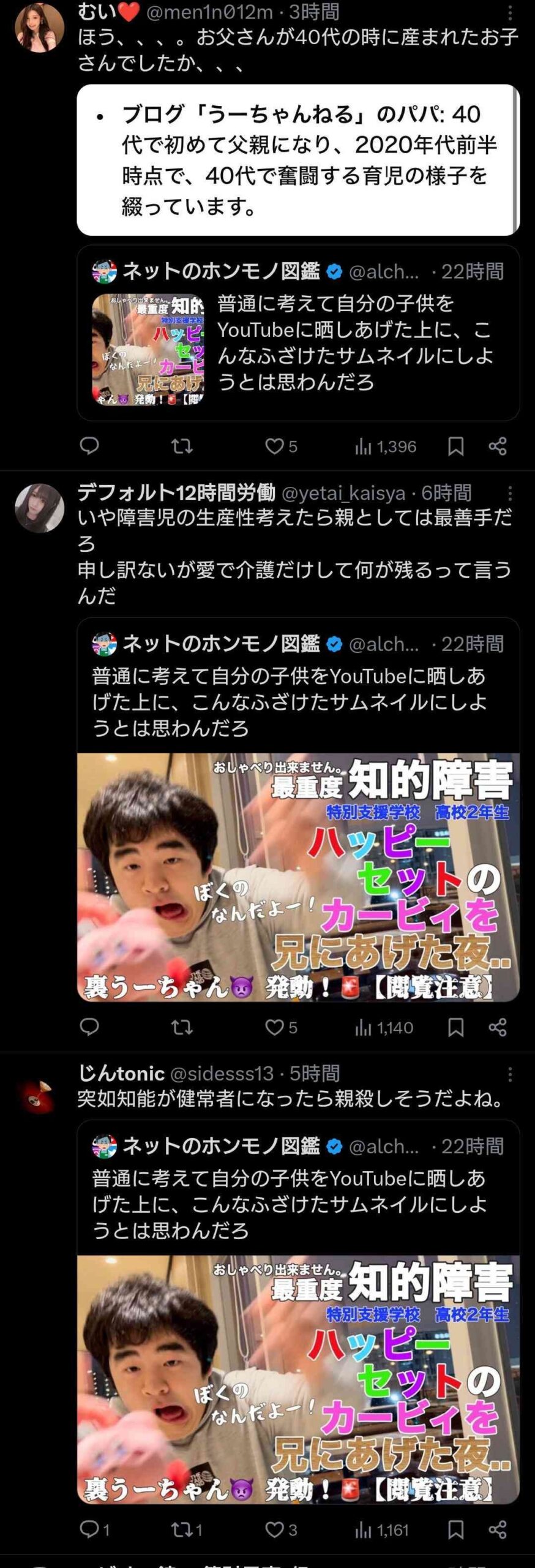Share じんtonic's post
The height and width of the screenshot is (1568, 535).
coord(498,1529)
